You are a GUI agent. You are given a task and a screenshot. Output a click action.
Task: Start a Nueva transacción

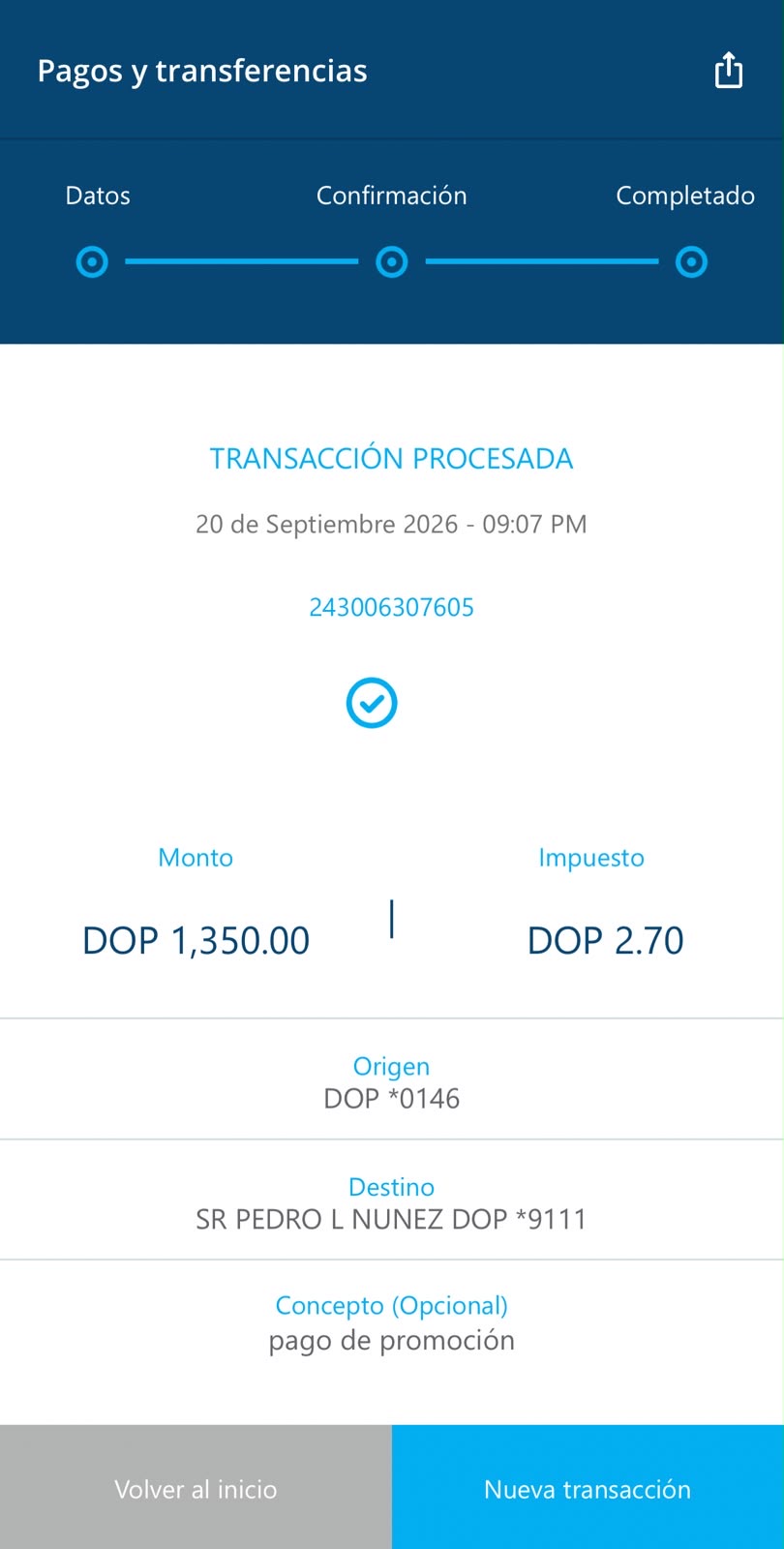coord(588,1488)
